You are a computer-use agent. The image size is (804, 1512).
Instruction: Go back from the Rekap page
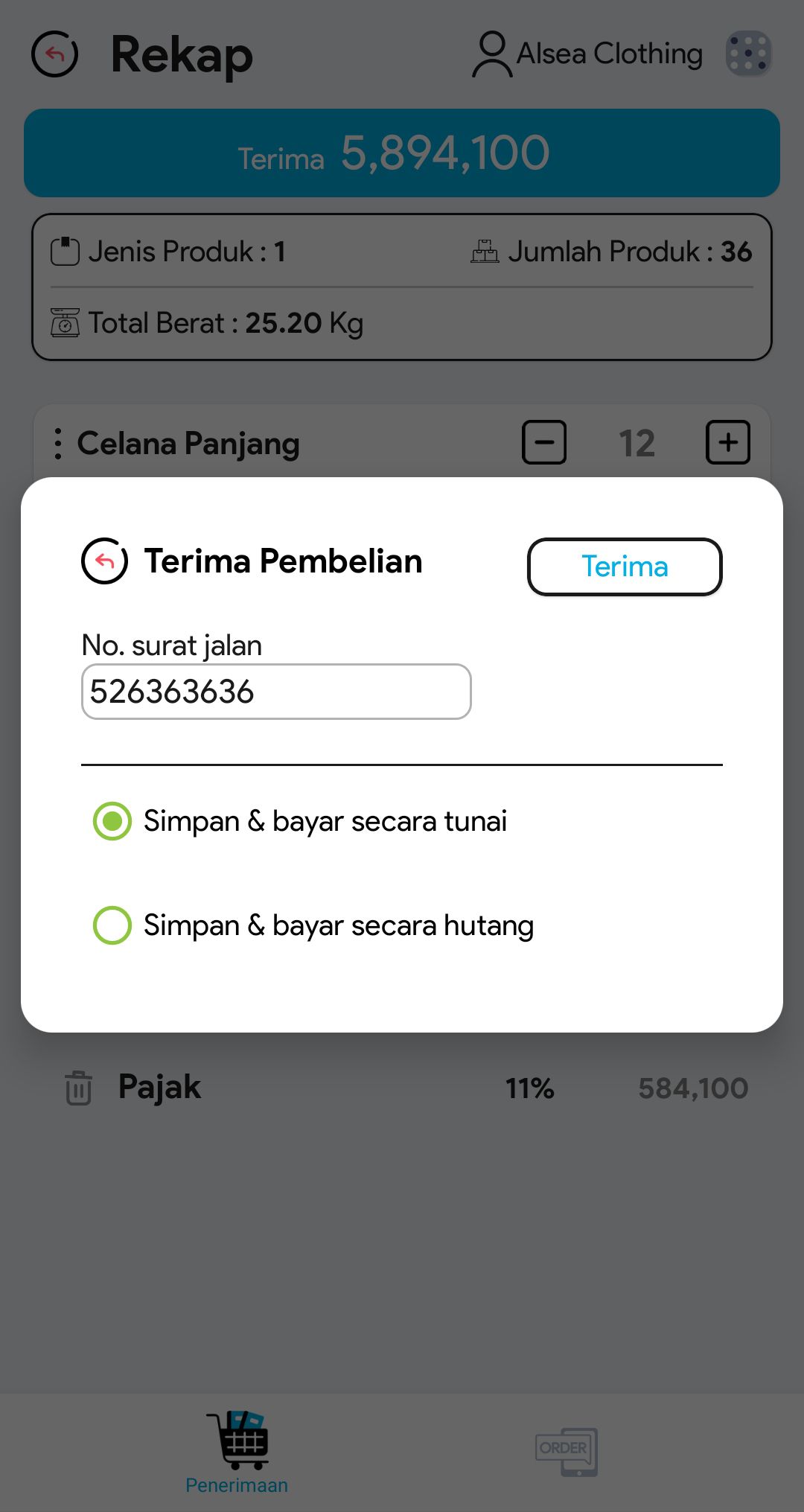(54, 54)
